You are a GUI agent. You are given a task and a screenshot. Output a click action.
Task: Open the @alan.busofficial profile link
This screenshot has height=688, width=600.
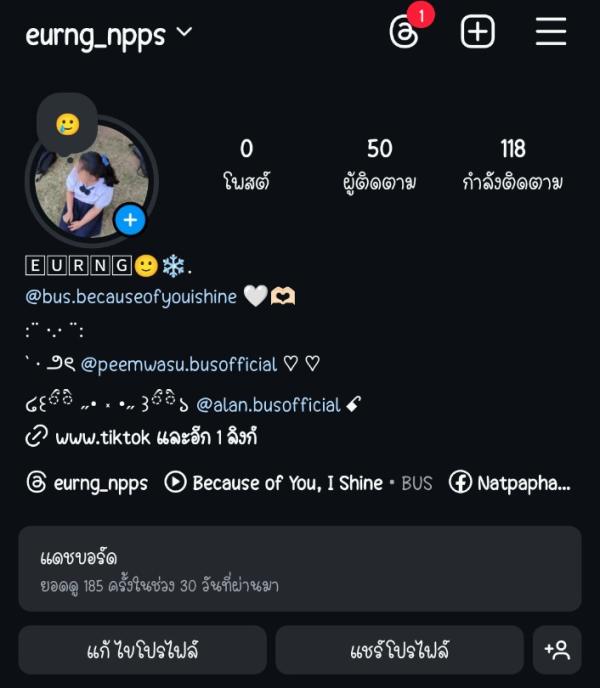(268, 404)
